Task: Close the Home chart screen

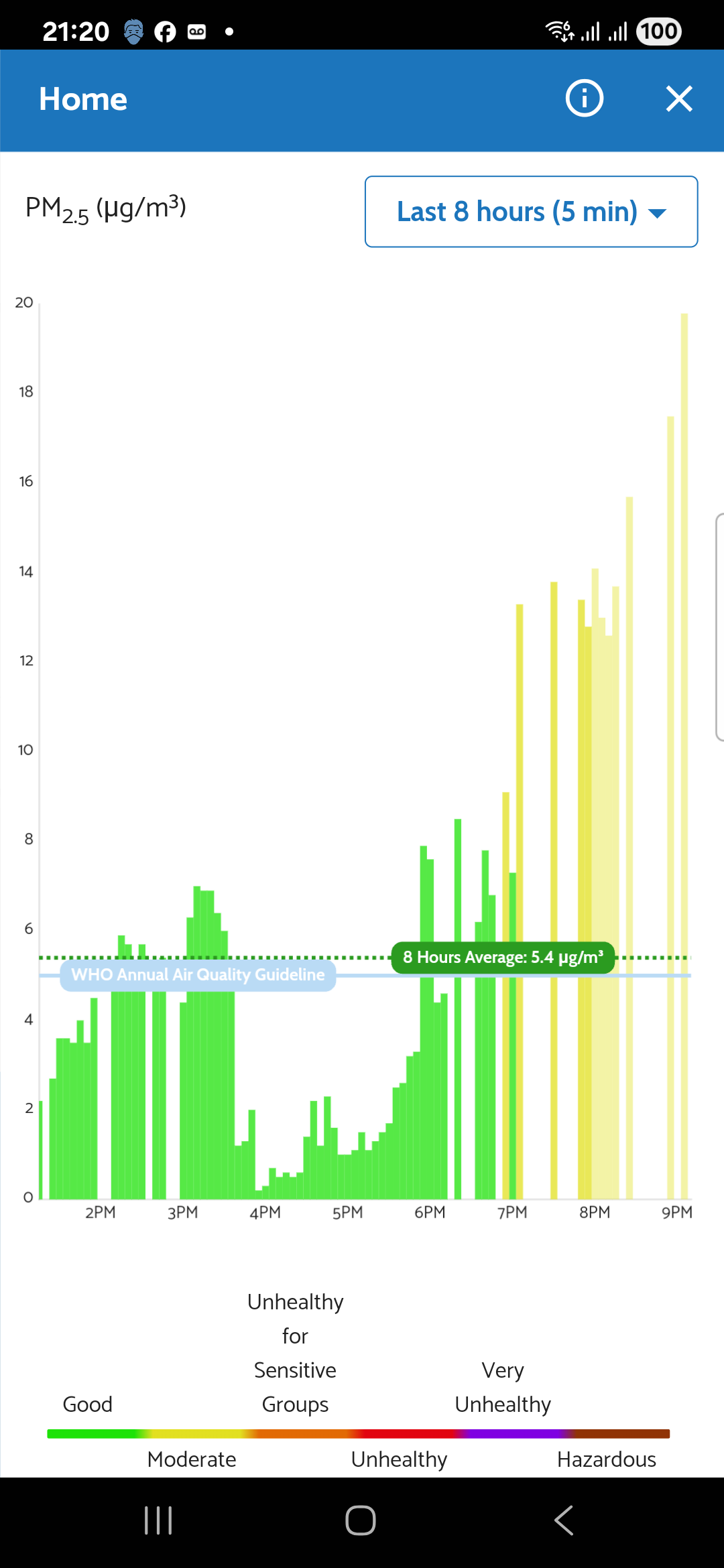Action: (x=678, y=99)
